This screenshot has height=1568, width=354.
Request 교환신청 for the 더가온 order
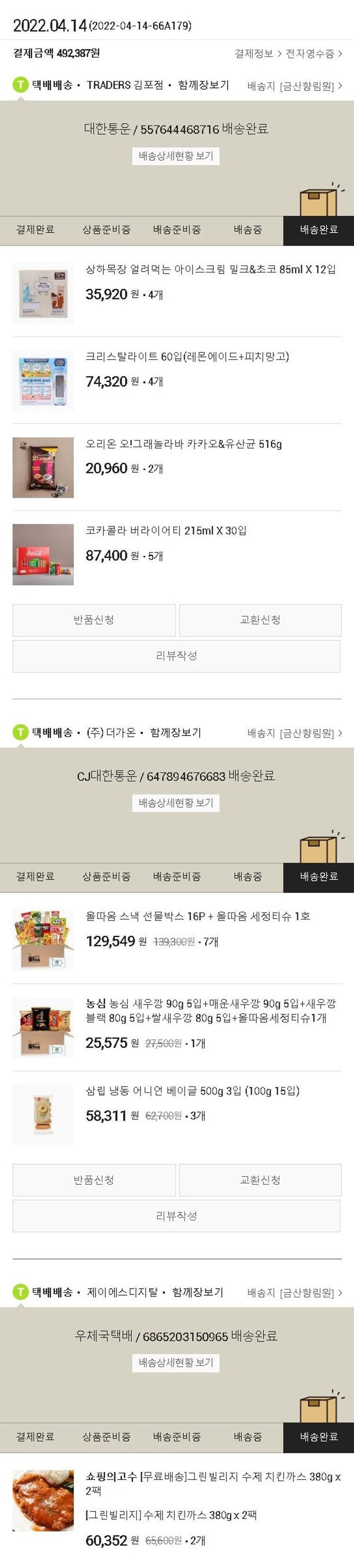click(260, 1180)
